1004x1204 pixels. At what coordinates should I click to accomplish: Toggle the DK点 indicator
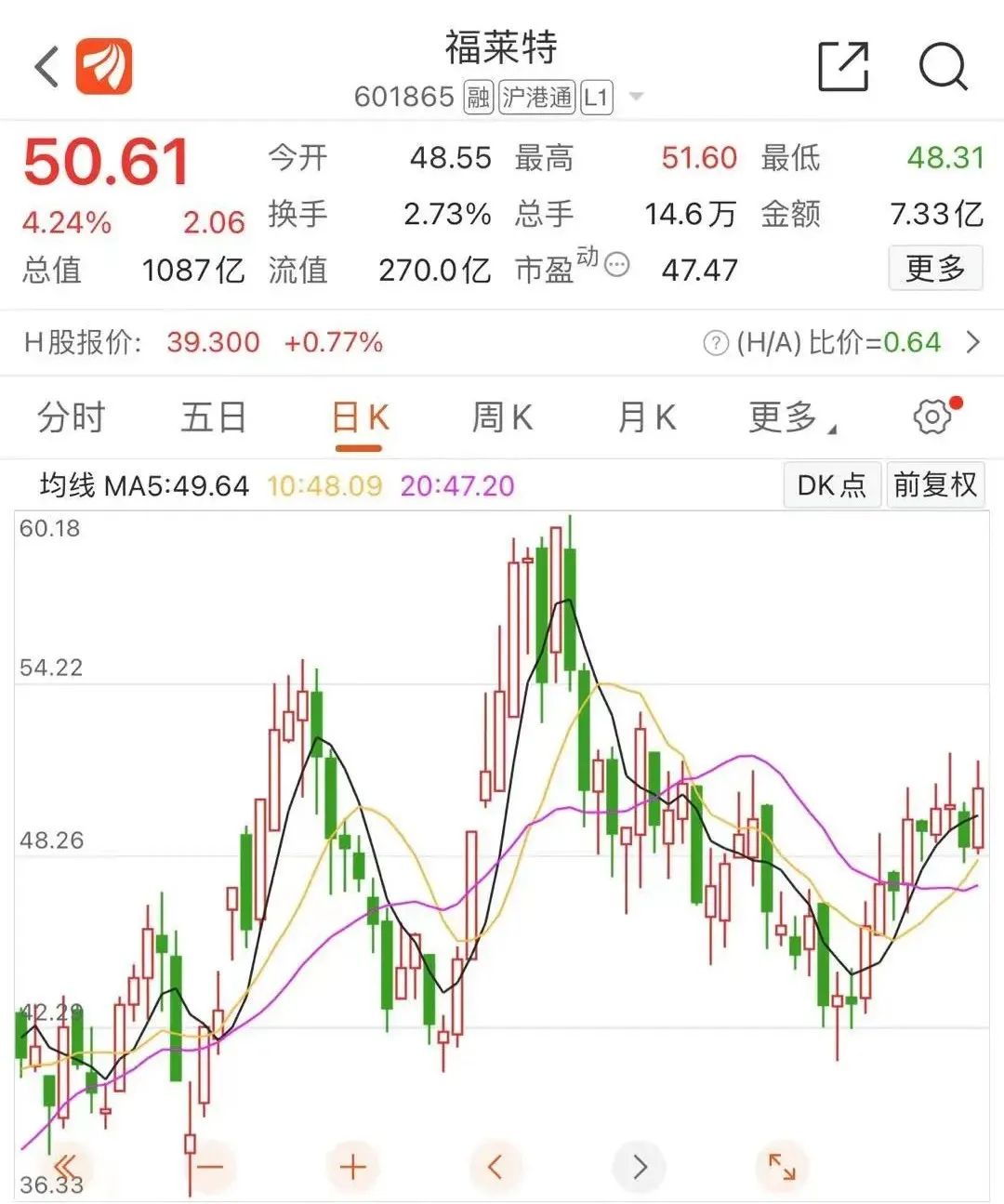pos(831,484)
